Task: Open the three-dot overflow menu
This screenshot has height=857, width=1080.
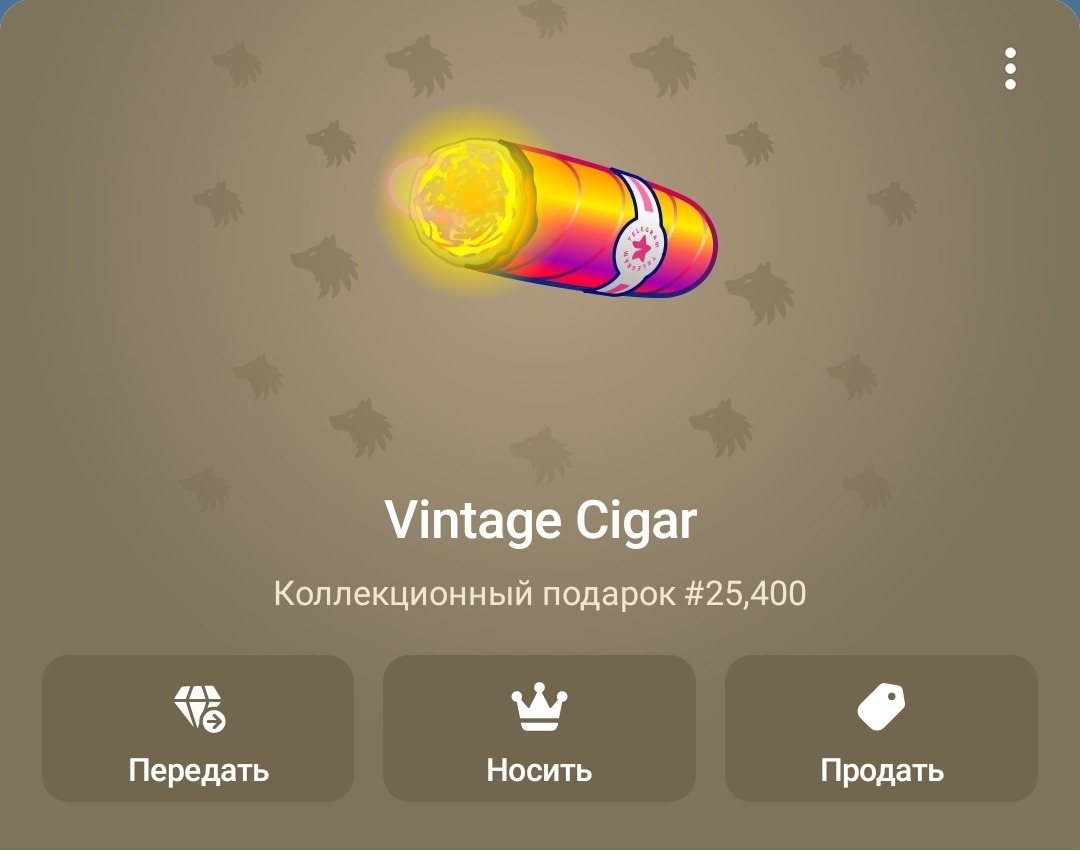Action: pos(1010,68)
